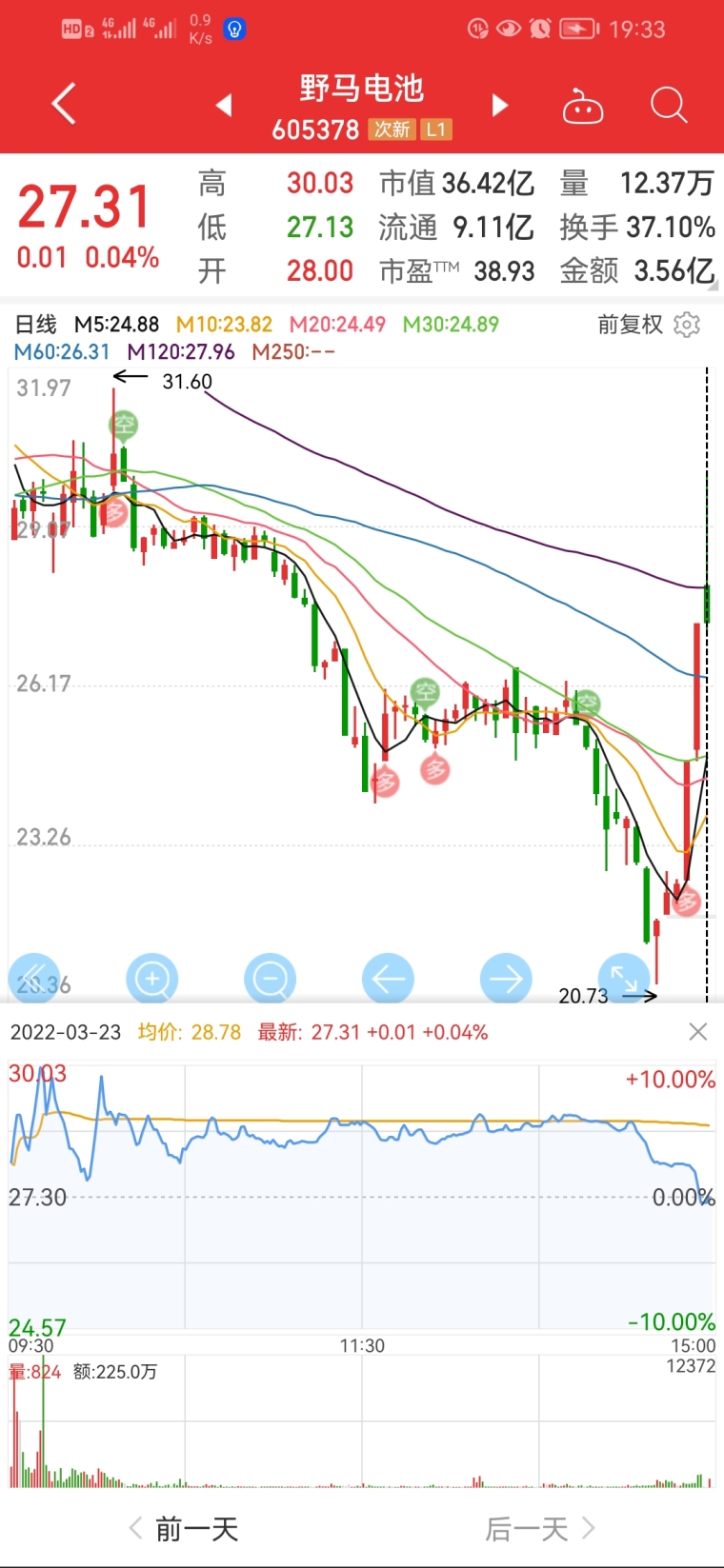Zoom in on the K-line chart
The height and width of the screenshot is (1568, 724).
(x=152, y=978)
